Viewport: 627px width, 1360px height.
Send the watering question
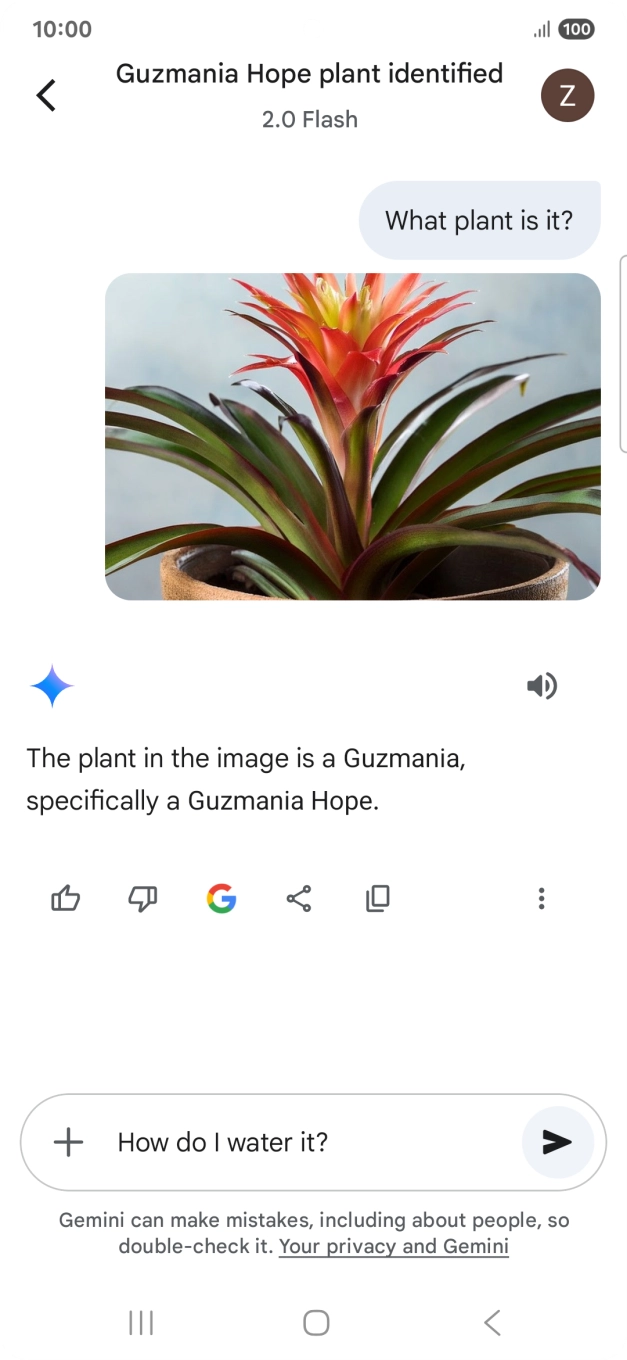point(557,1142)
